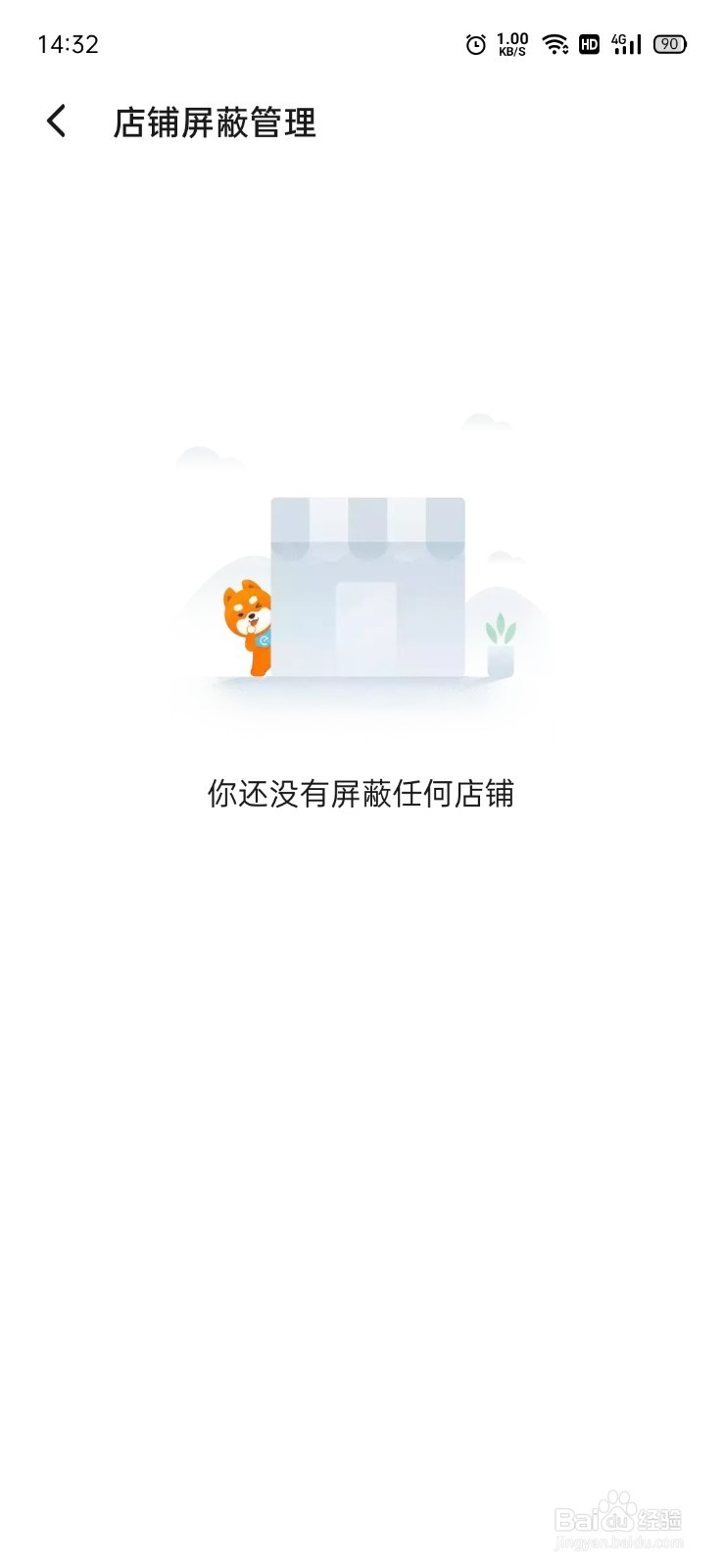Image resolution: width=723 pixels, height=1568 pixels.
Task: Tap the 4G cellular signal bars icon
Action: click(x=625, y=45)
